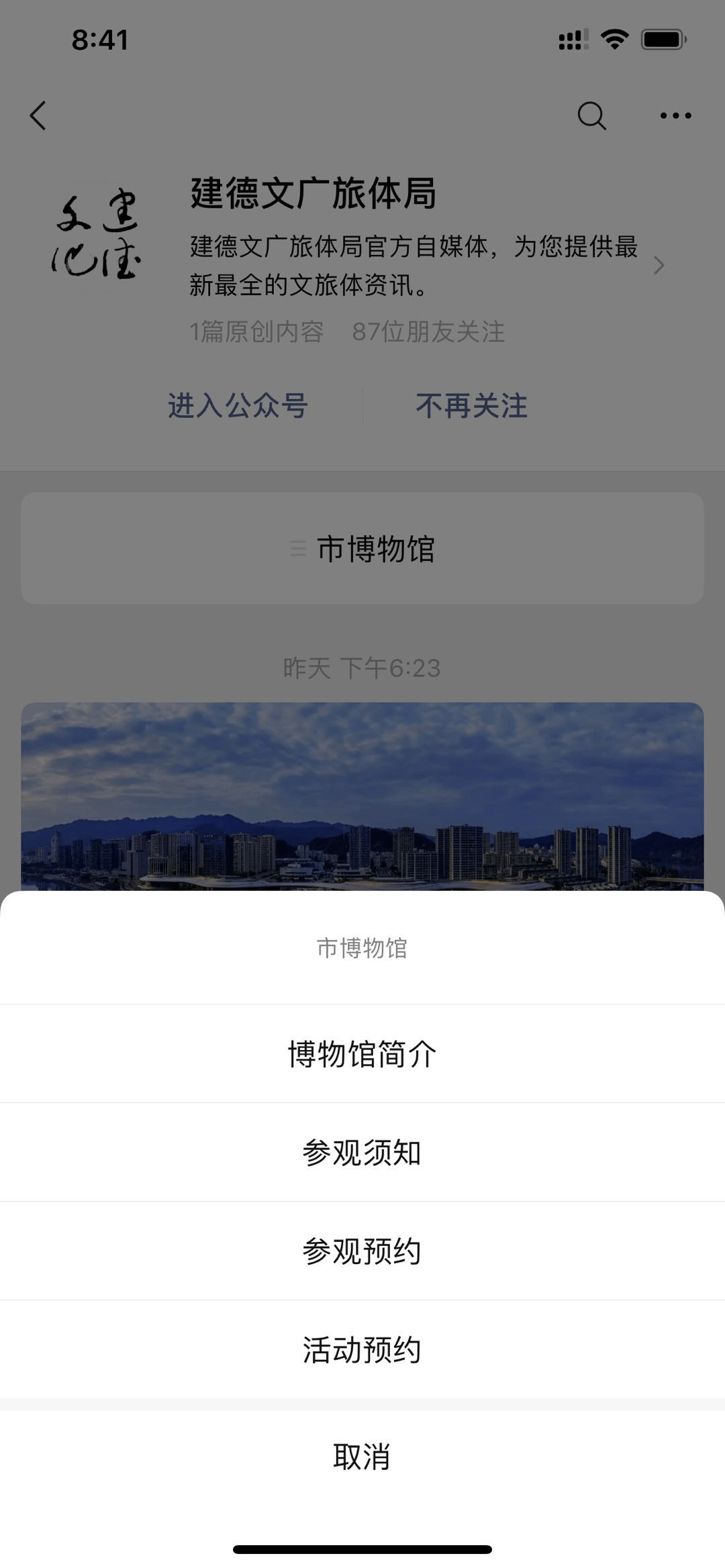Tap the battery status icon
Image resolution: width=725 pixels, height=1568 pixels.
click(661, 39)
